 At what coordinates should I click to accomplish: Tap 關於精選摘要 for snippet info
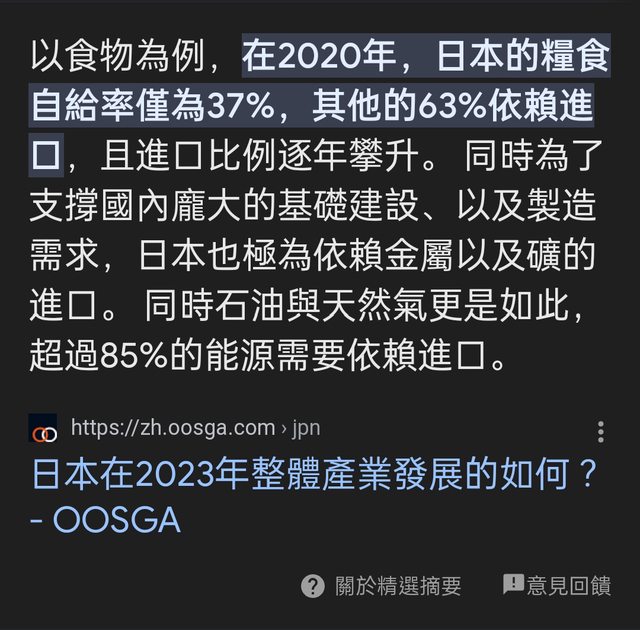pos(382,586)
